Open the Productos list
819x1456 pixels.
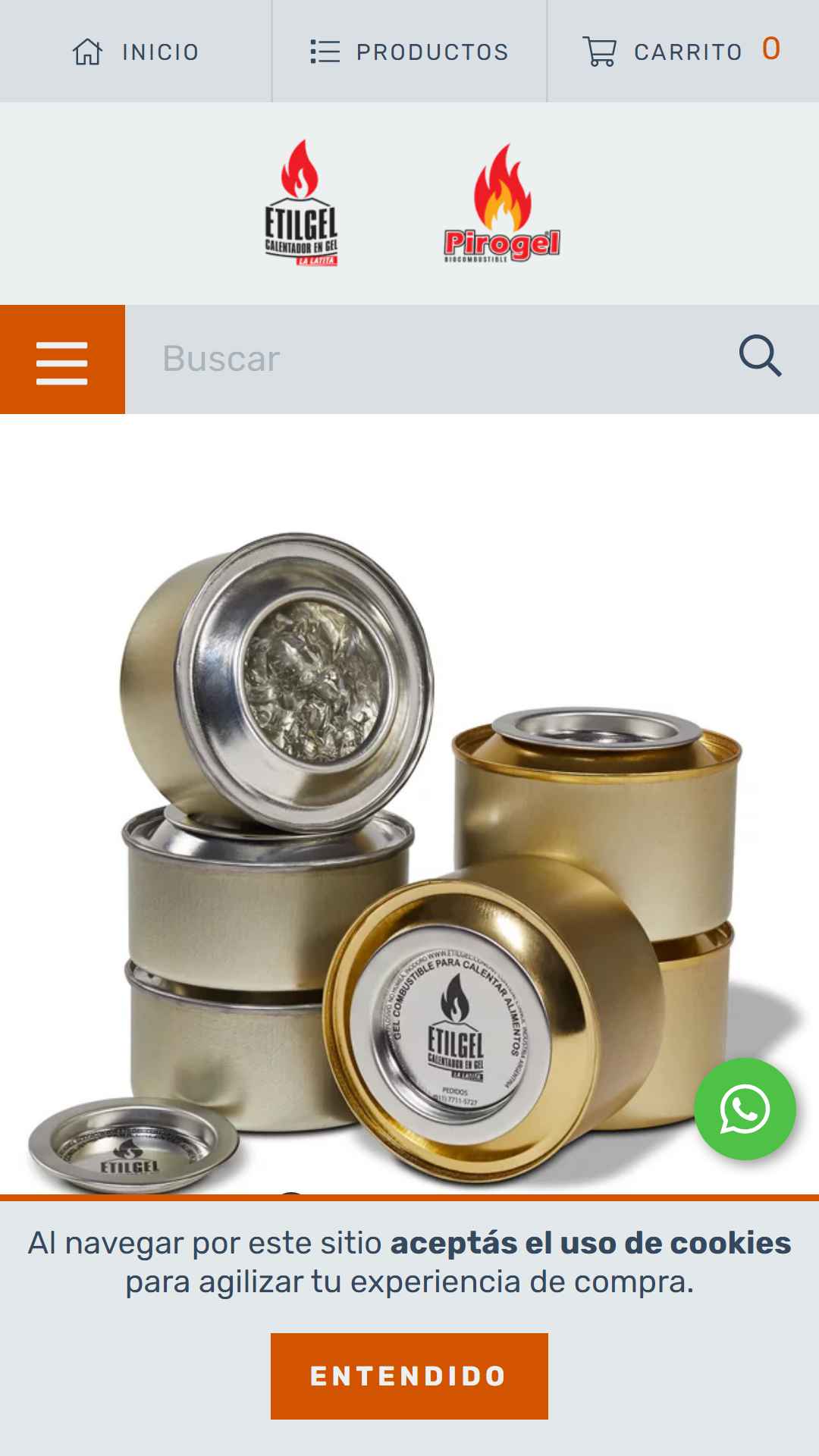[x=409, y=52]
